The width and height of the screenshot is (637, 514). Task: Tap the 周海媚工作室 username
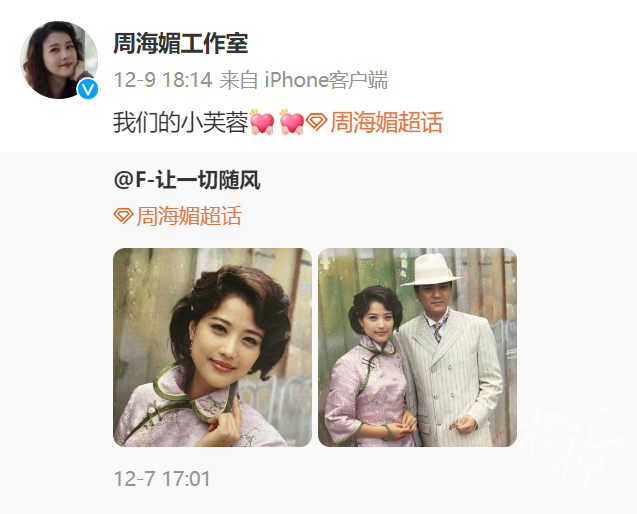click(x=180, y=43)
